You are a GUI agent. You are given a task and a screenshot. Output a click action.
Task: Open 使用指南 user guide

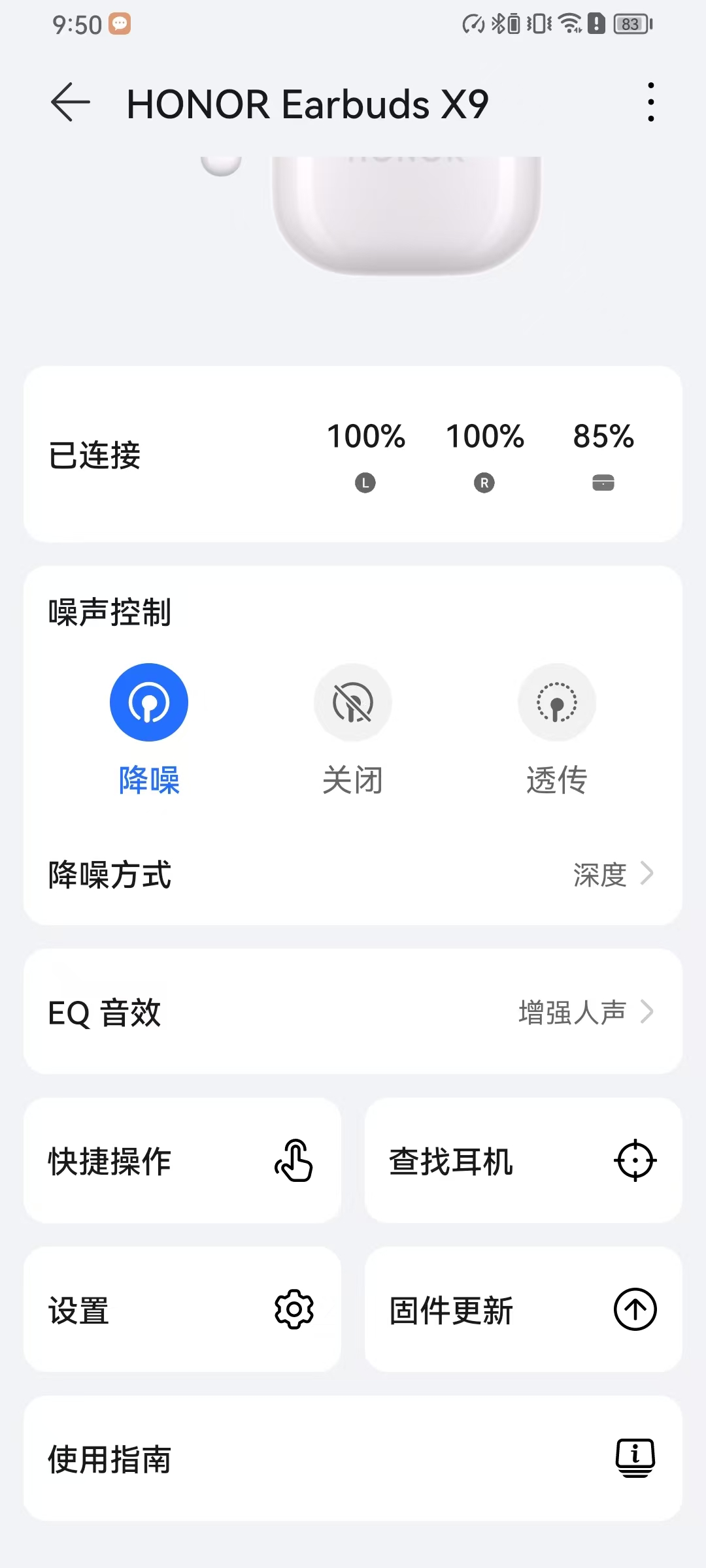pyautogui.click(x=353, y=1459)
